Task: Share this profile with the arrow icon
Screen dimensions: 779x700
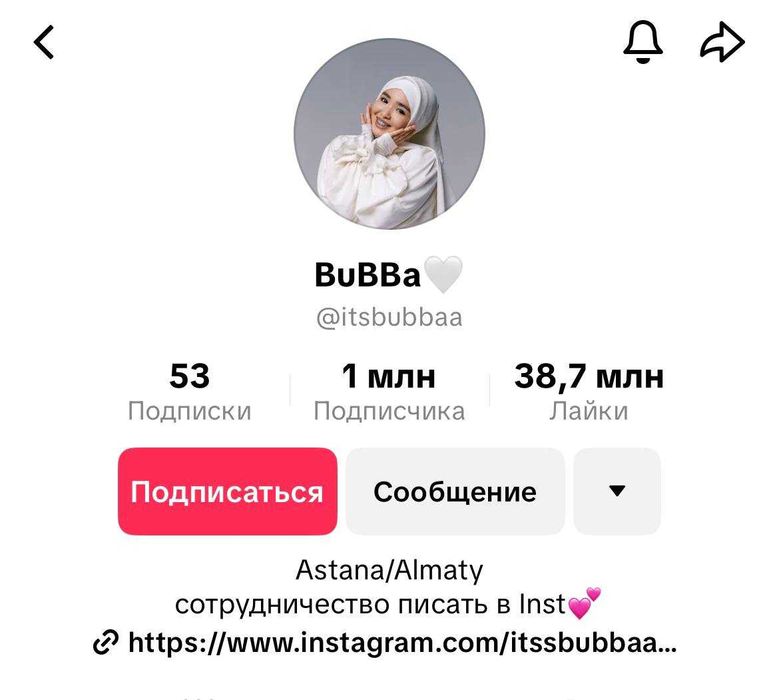Action: point(722,42)
